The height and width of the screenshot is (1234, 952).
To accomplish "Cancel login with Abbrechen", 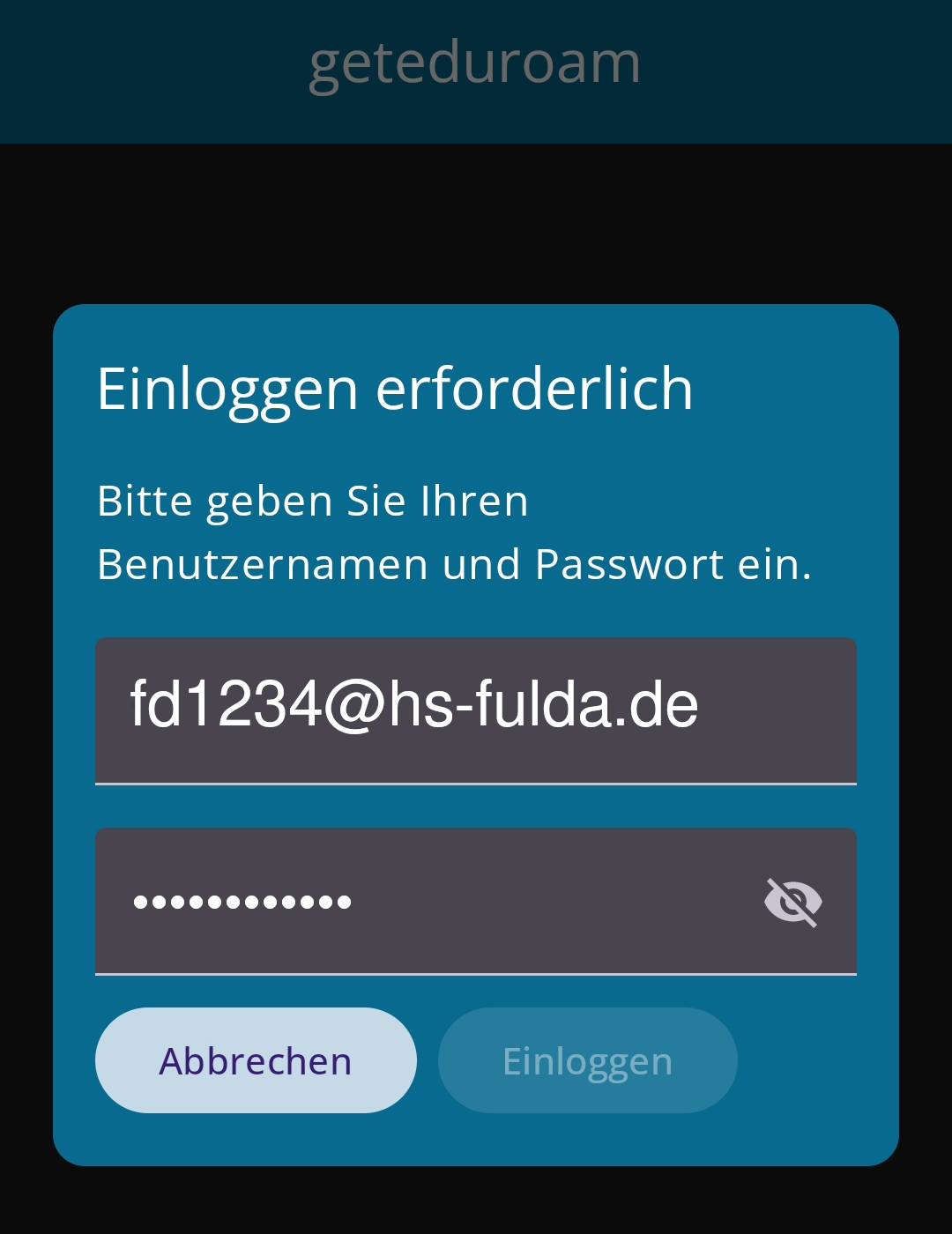I will [256, 1060].
